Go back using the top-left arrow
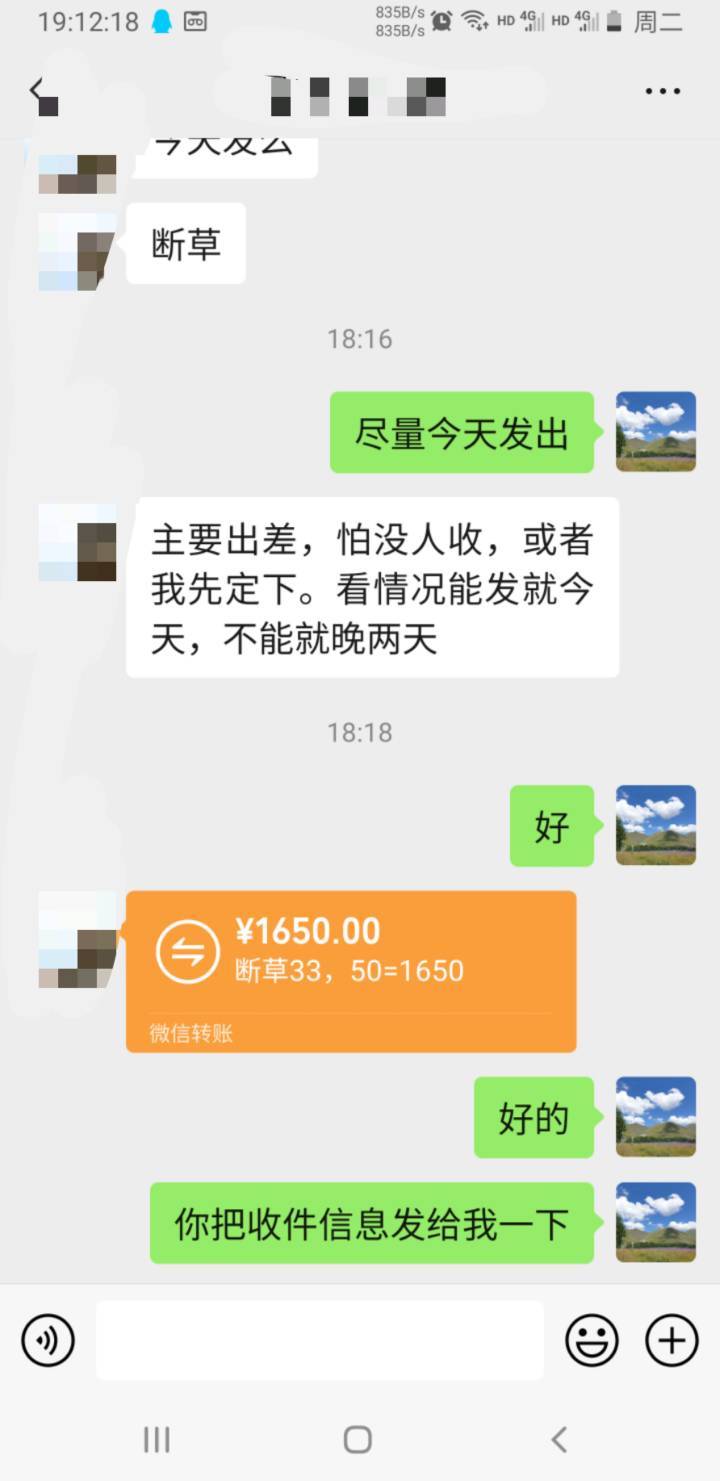This screenshot has width=720, height=1481. coord(40,92)
